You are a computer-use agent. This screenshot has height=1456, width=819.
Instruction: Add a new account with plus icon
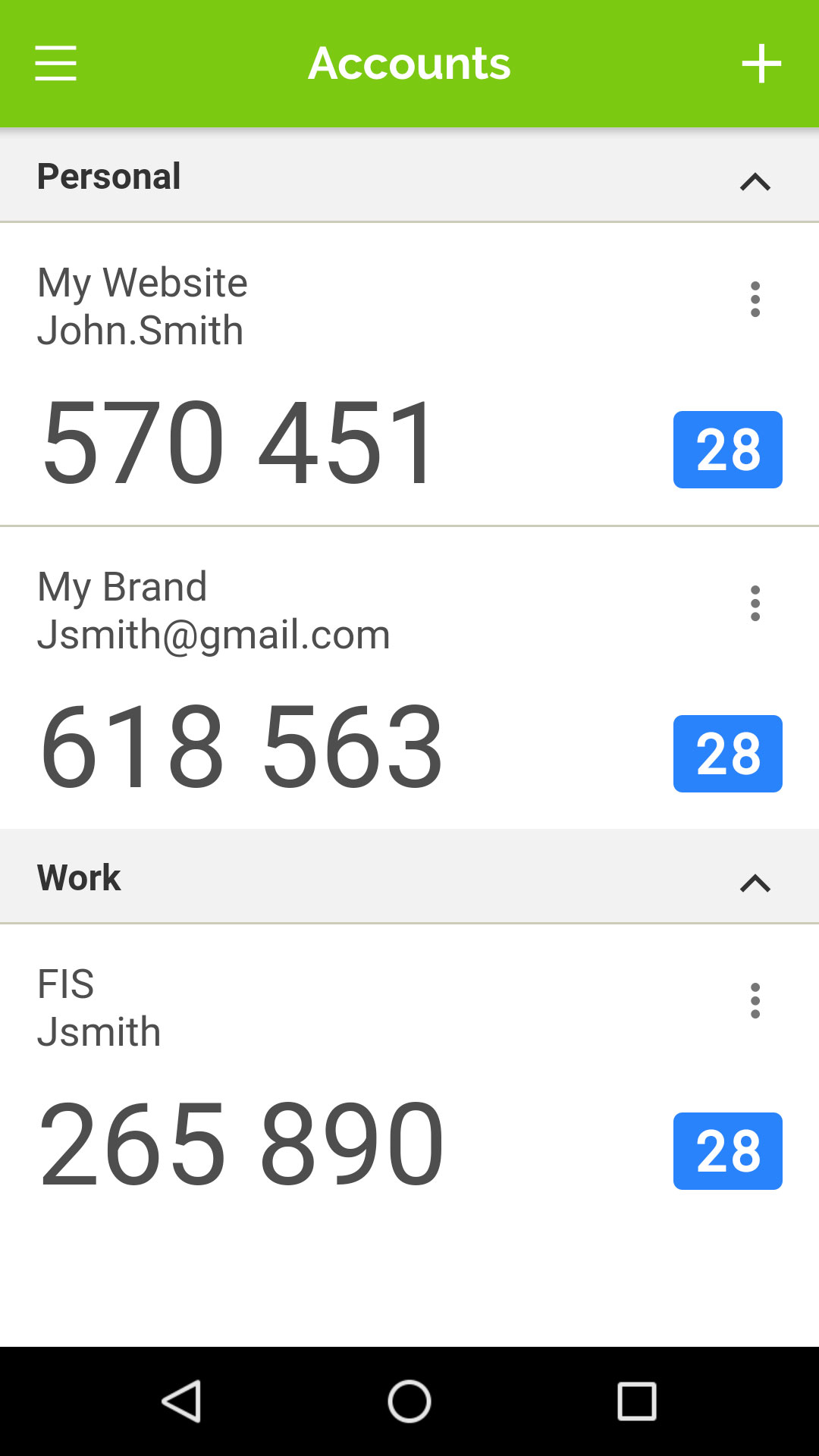(x=761, y=63)
